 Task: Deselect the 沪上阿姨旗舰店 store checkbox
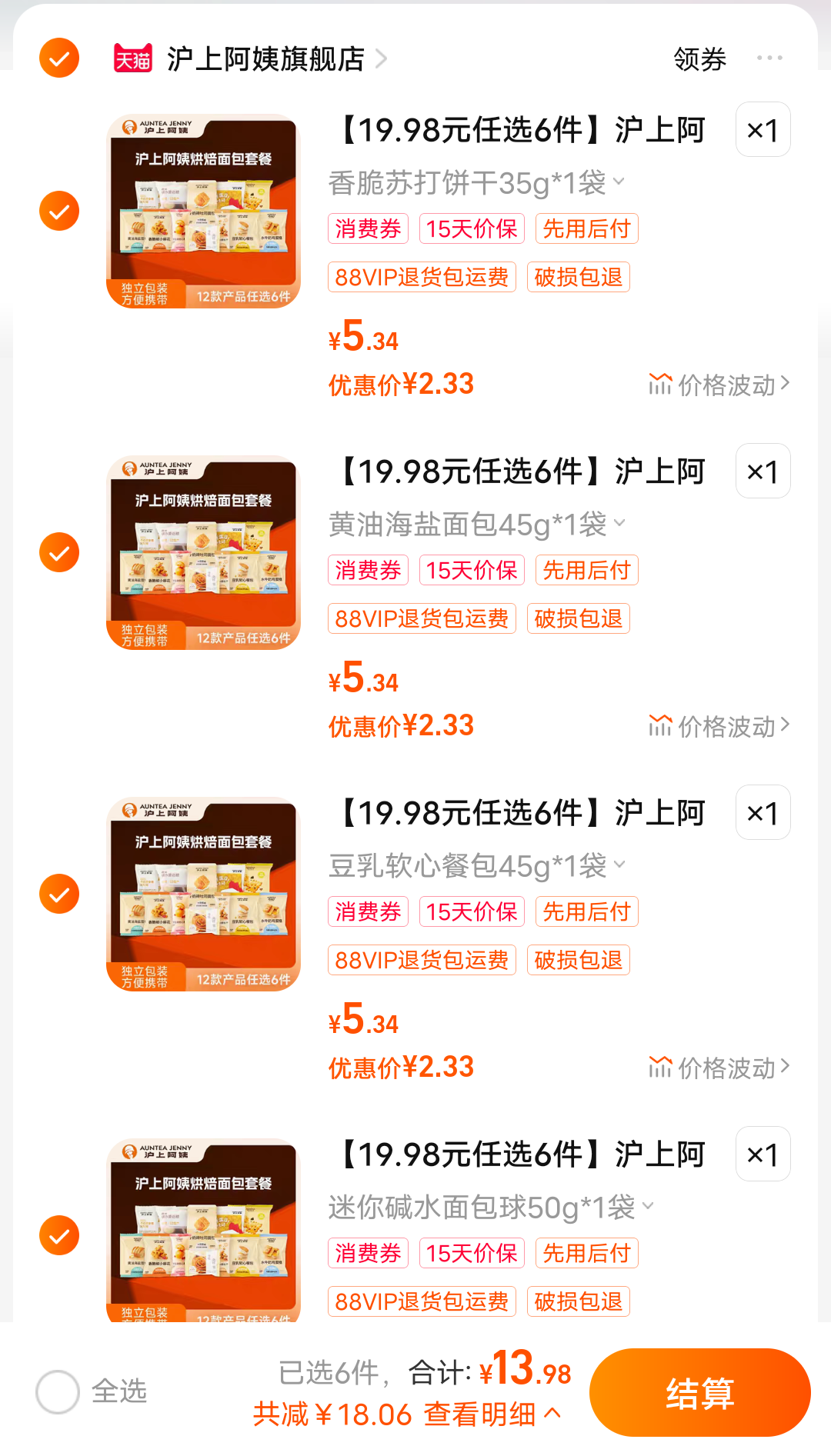[58, 57]
